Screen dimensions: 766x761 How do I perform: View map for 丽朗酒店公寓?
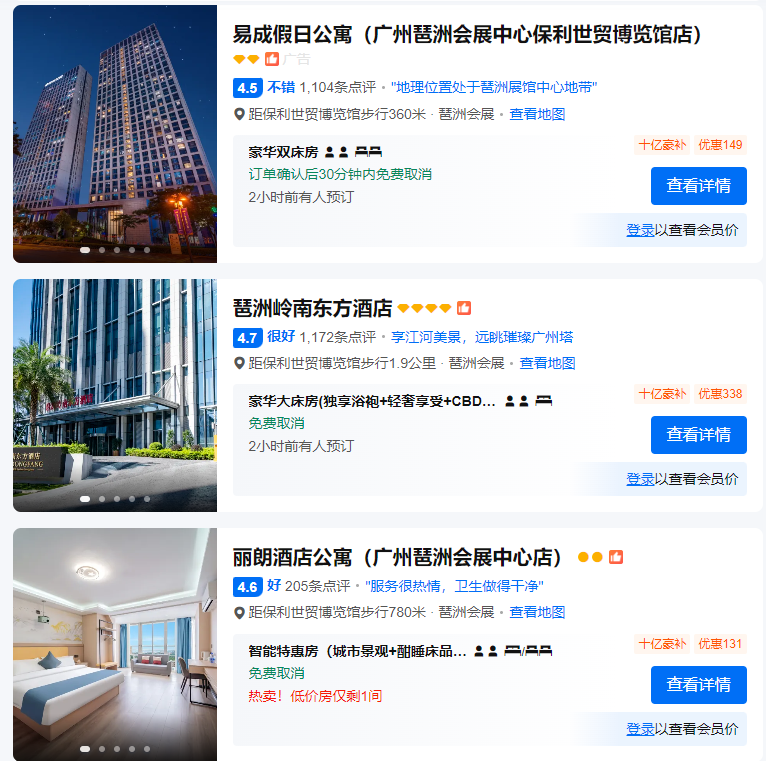537,612
